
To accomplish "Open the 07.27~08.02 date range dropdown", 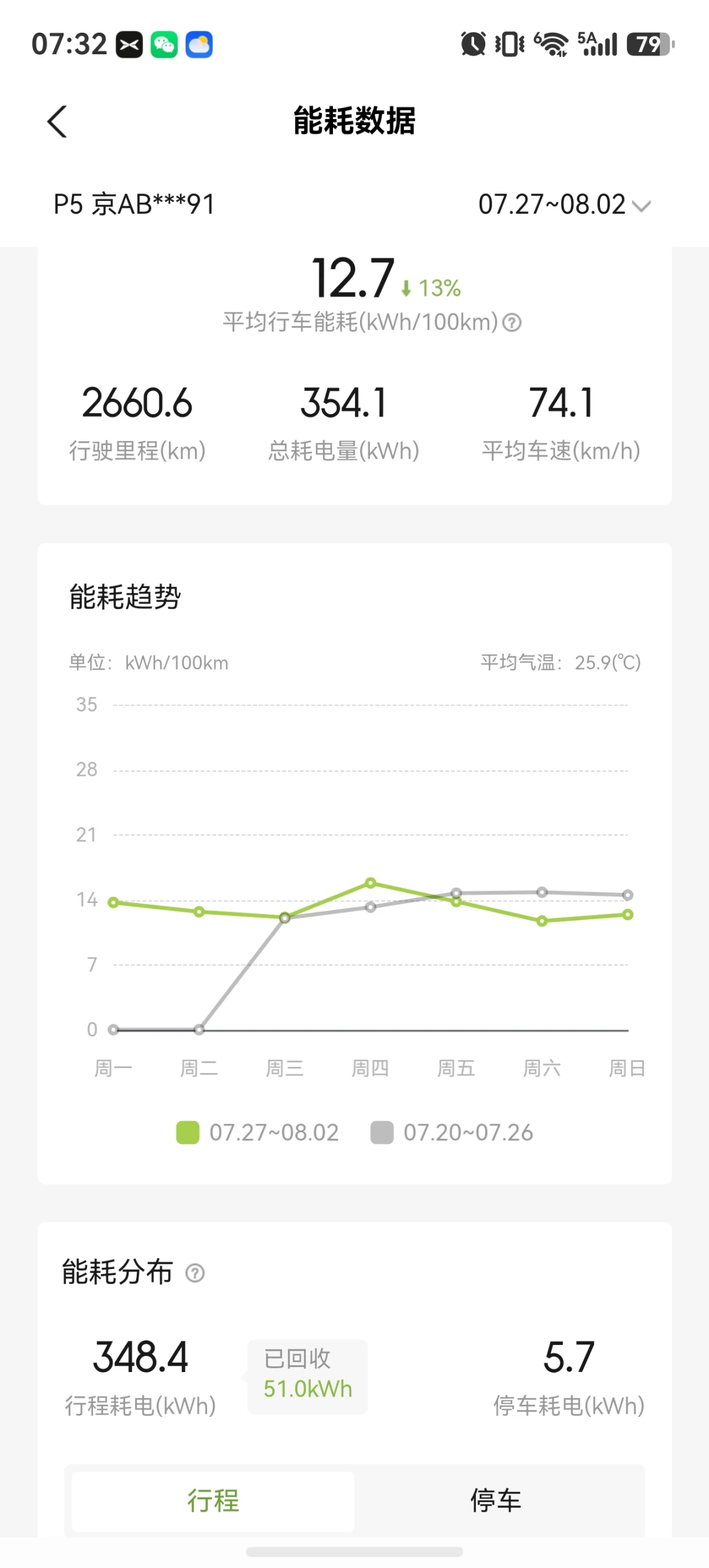I will [564, 205].
